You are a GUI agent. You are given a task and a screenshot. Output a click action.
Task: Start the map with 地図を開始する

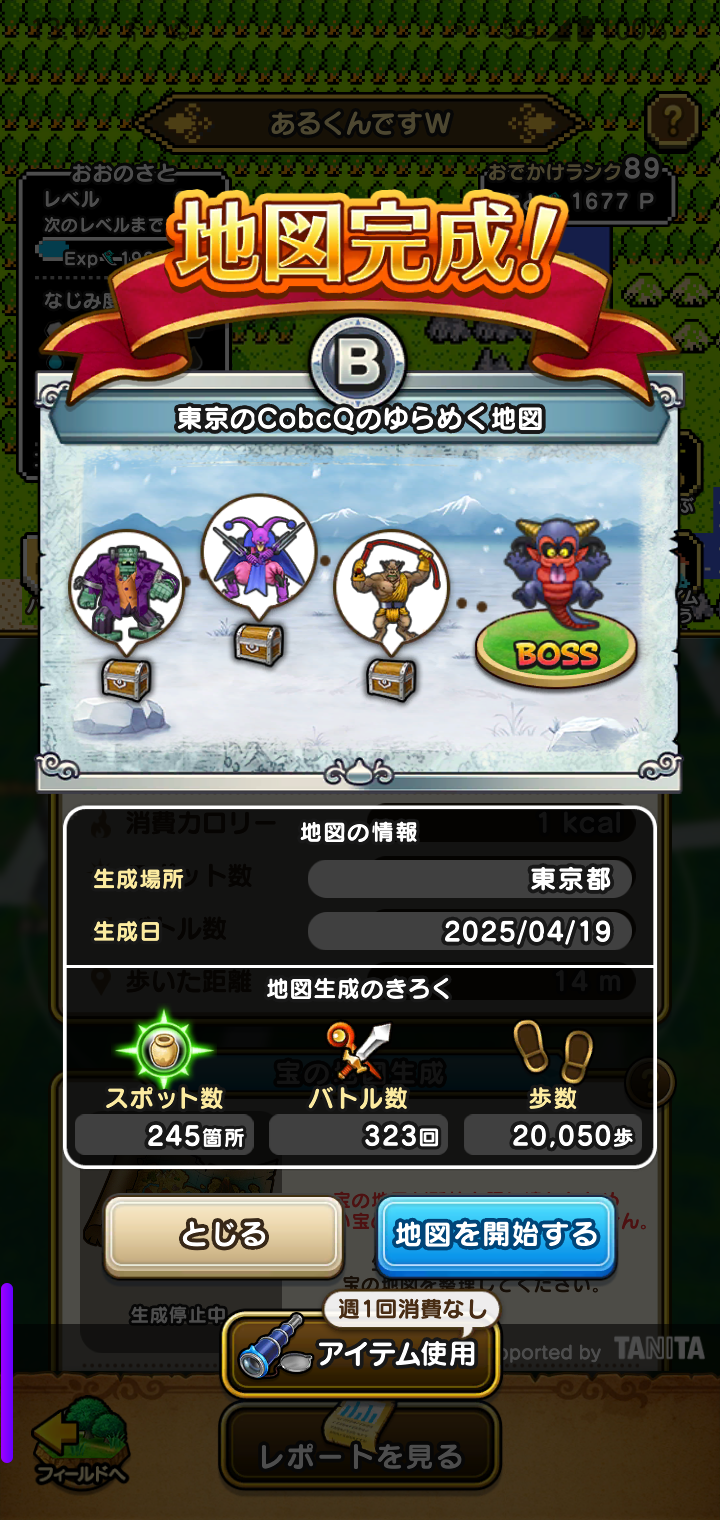[496, 1234]
